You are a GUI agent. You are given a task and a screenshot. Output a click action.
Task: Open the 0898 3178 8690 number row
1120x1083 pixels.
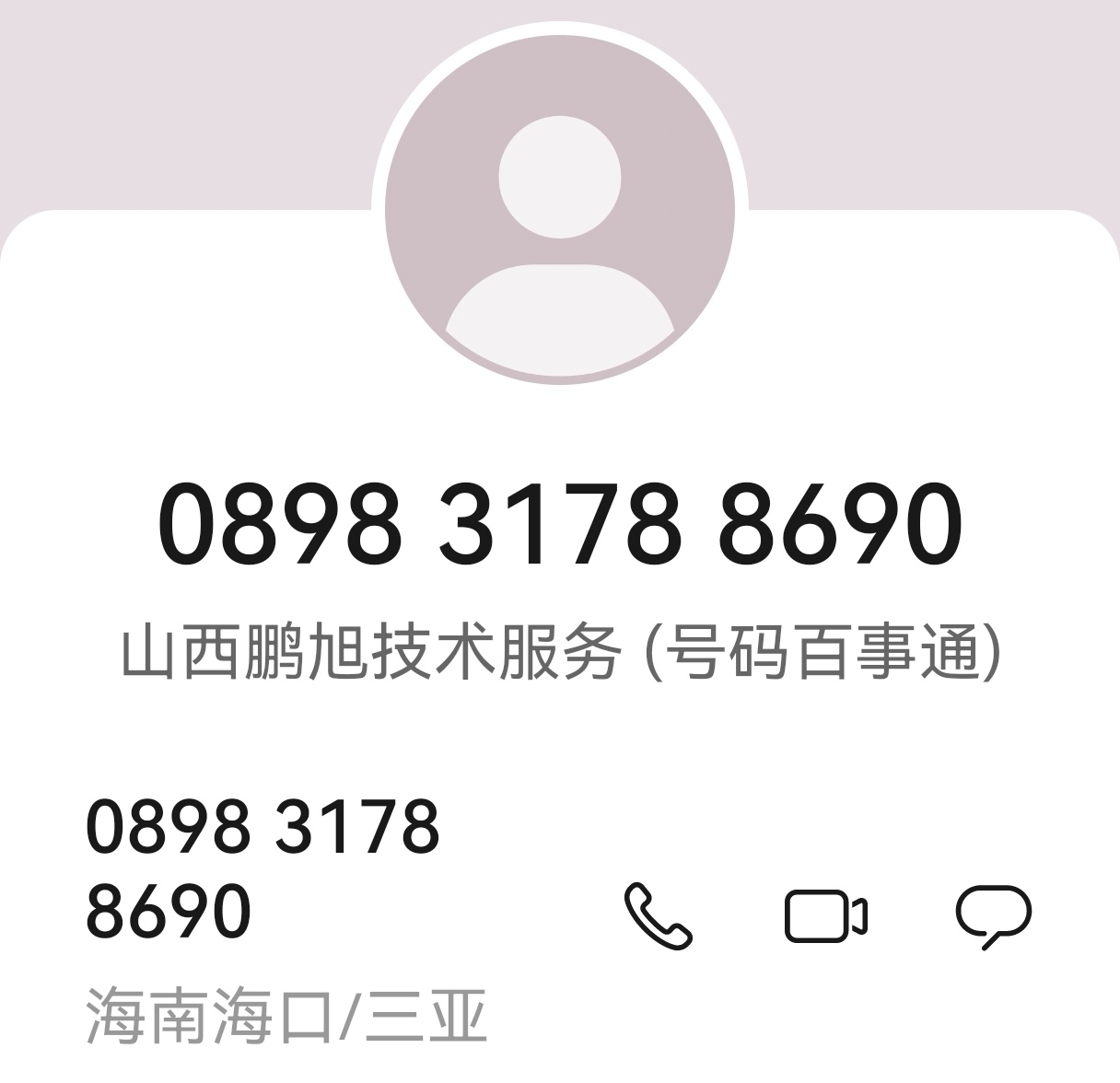262,868
